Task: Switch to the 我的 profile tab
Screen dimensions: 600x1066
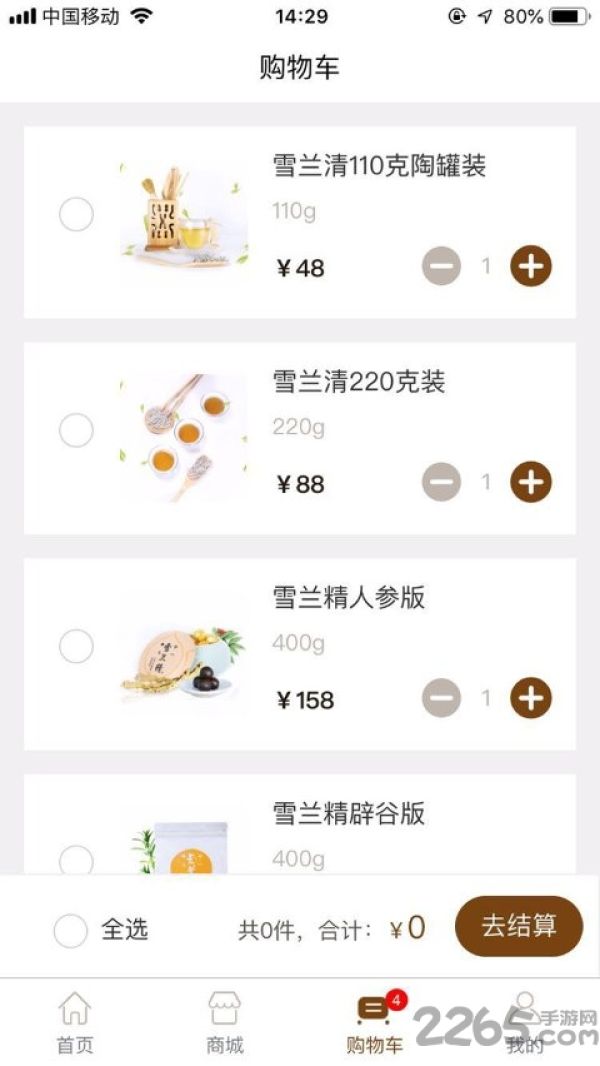Action: (525, 1022)
